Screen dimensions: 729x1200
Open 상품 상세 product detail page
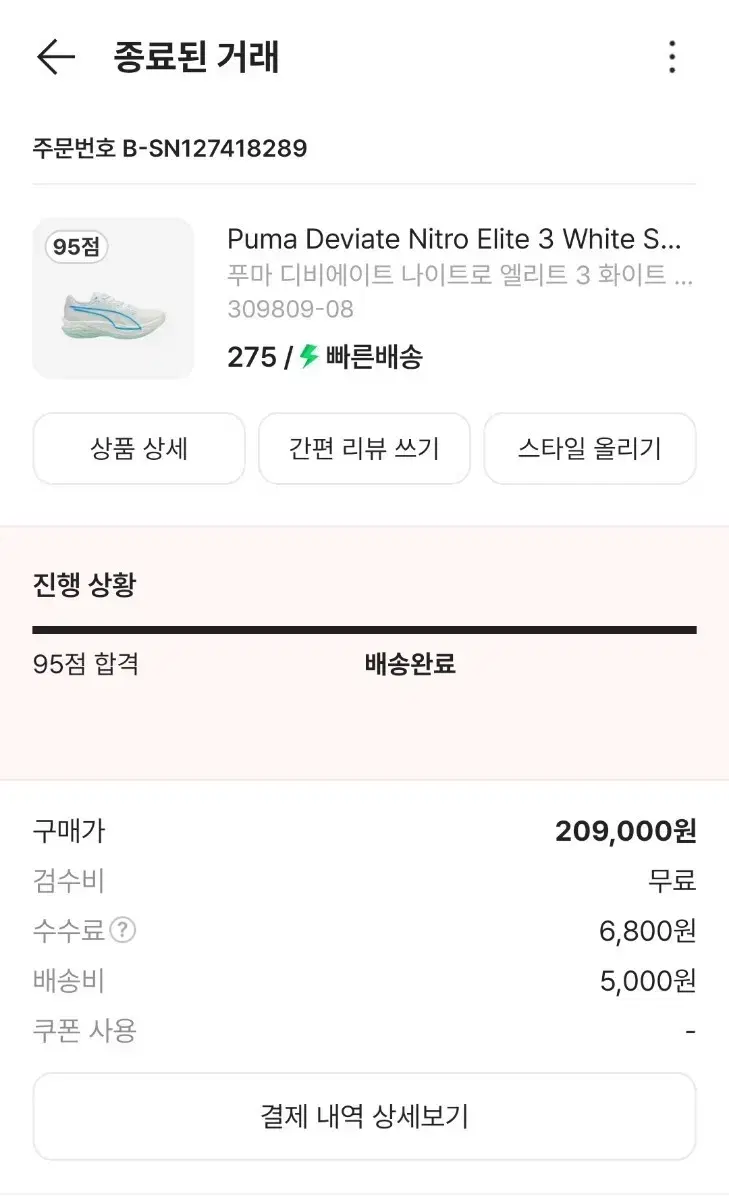tap(138, 449)
